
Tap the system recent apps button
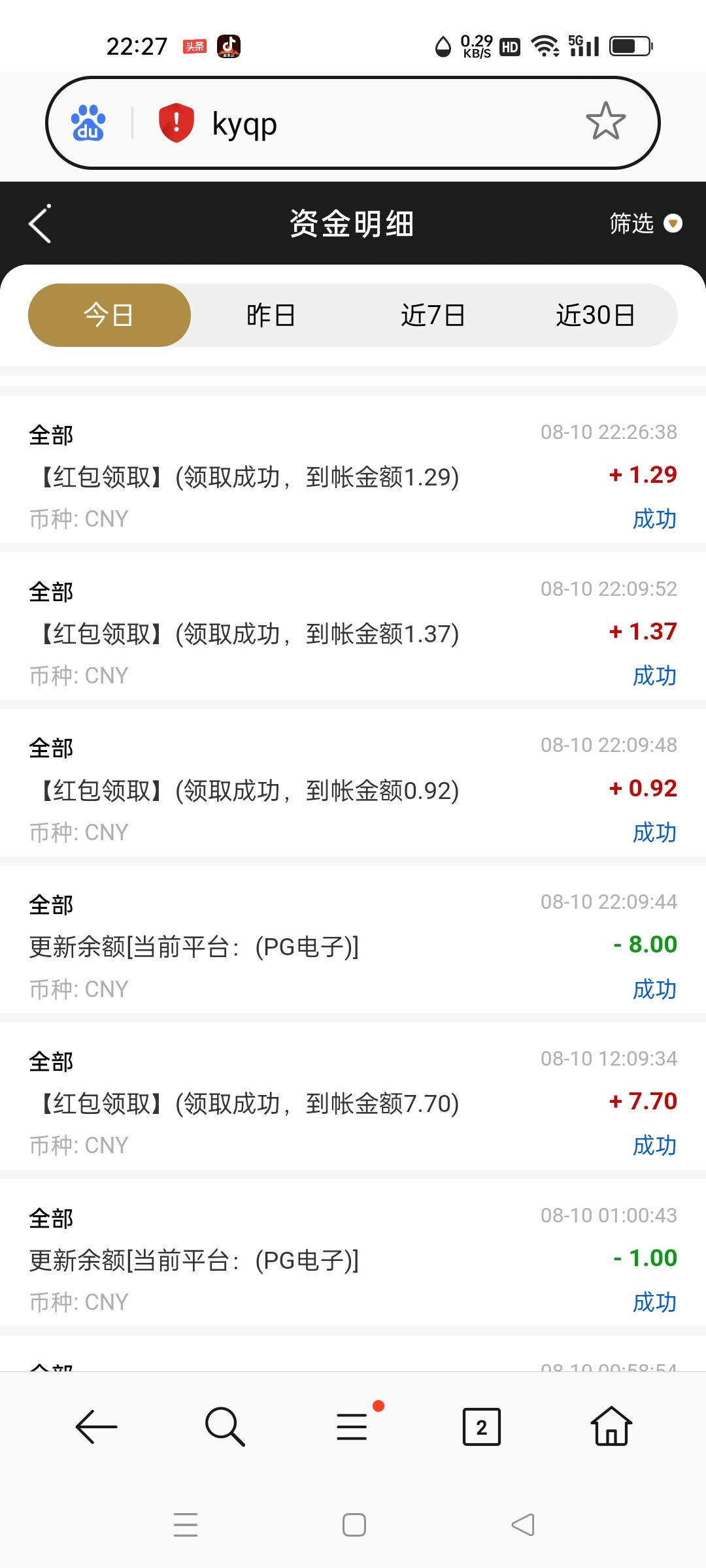point(186,1525)
